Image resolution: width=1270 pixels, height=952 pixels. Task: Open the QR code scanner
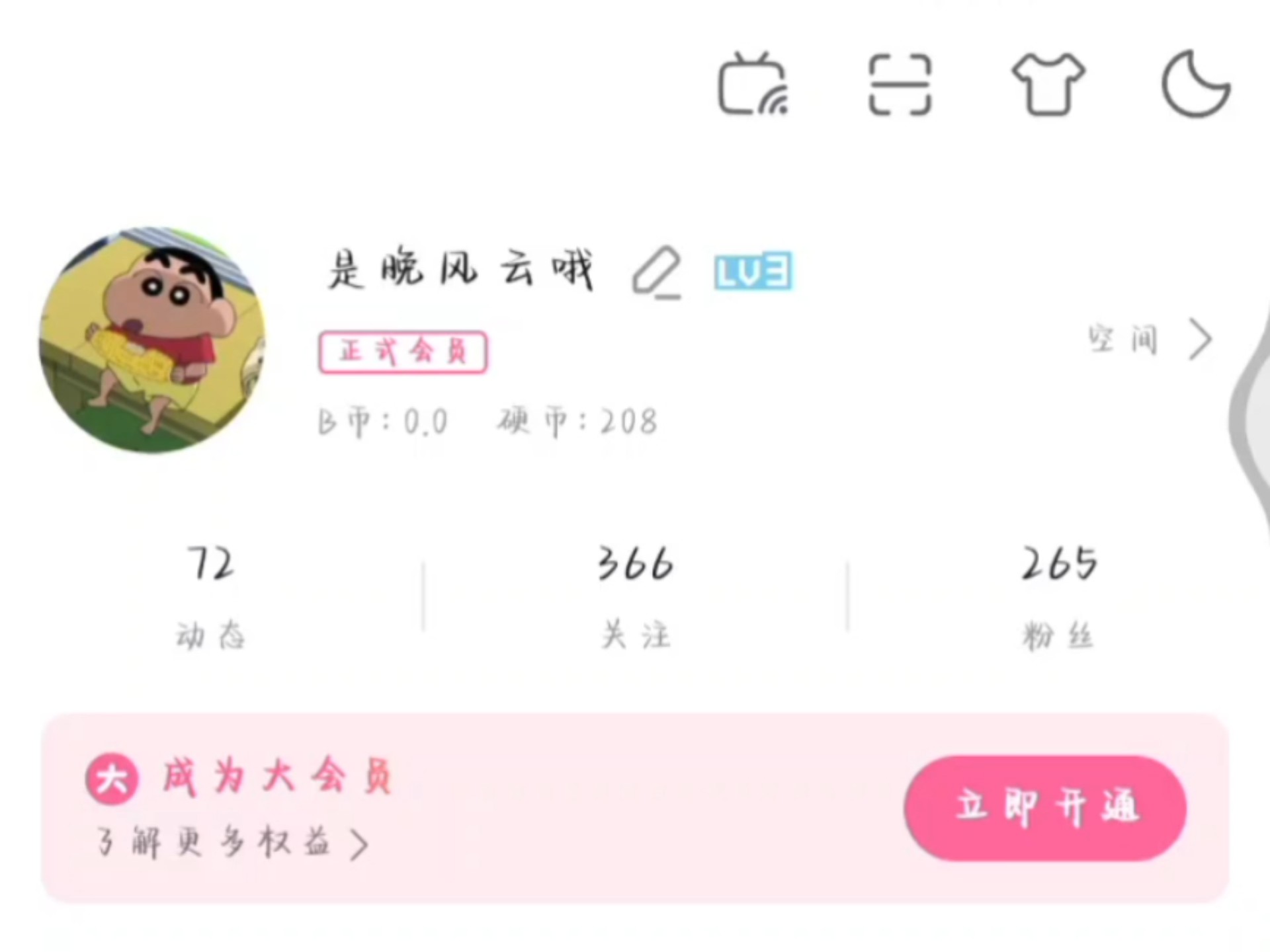pyautogui.click(x=900, y=85)
